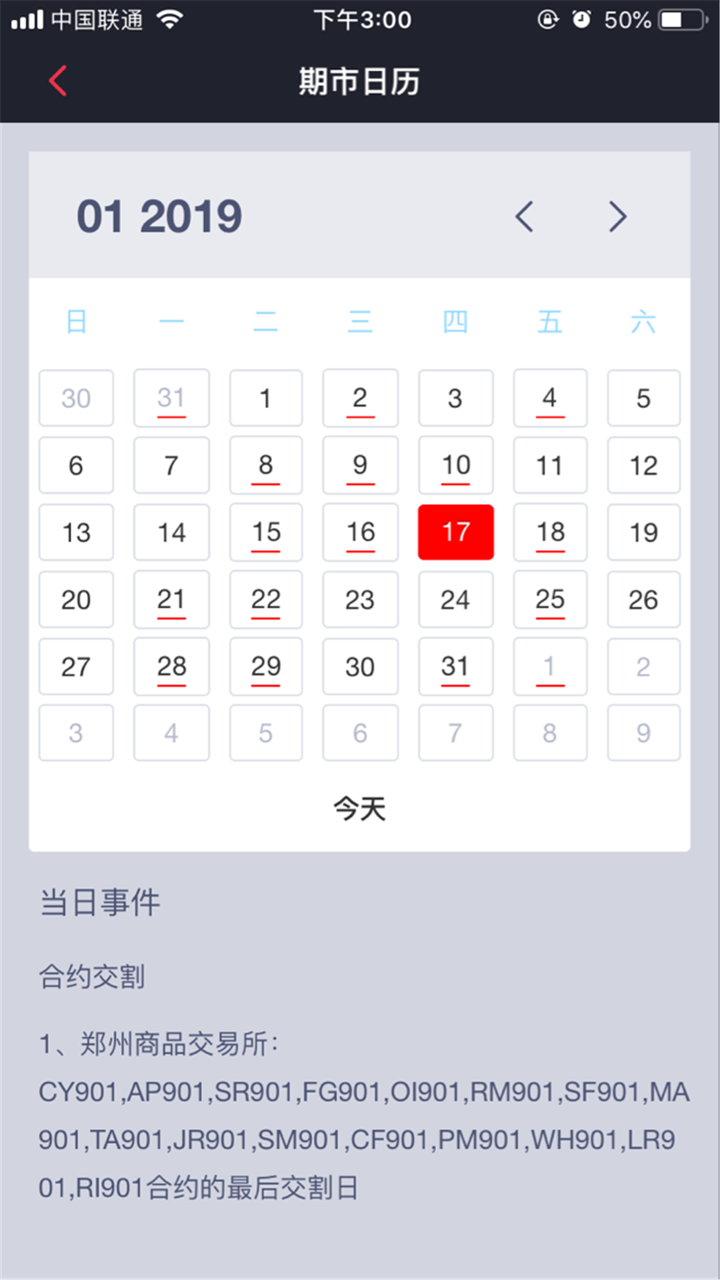
Task: Advance to the next month
Action: [618, 216]
